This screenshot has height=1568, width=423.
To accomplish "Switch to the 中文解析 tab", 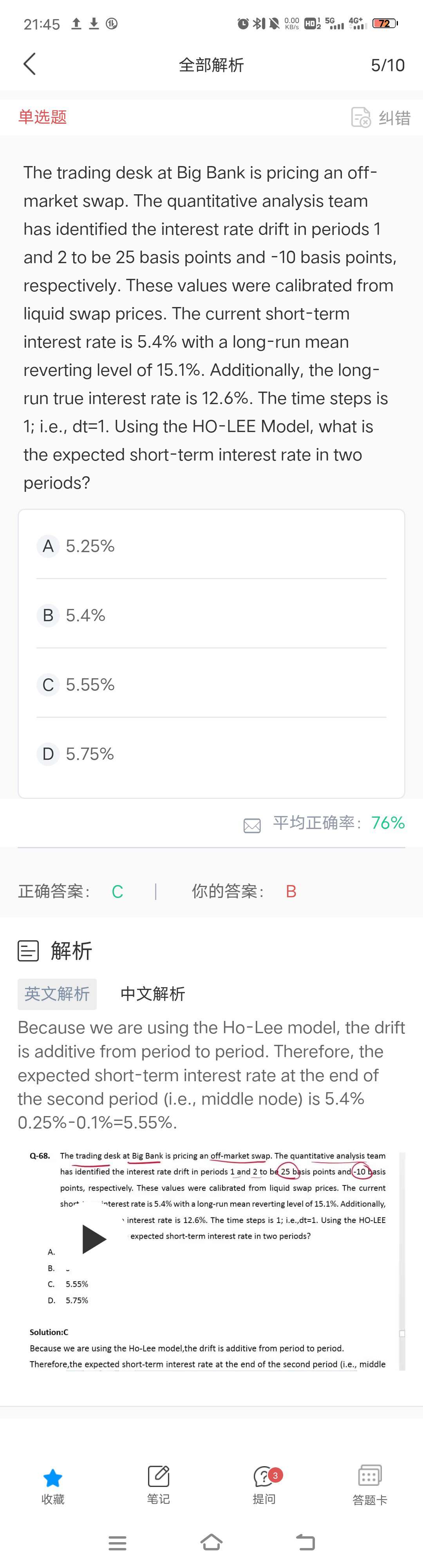I will pyautogui.click(x=152, y=994).
